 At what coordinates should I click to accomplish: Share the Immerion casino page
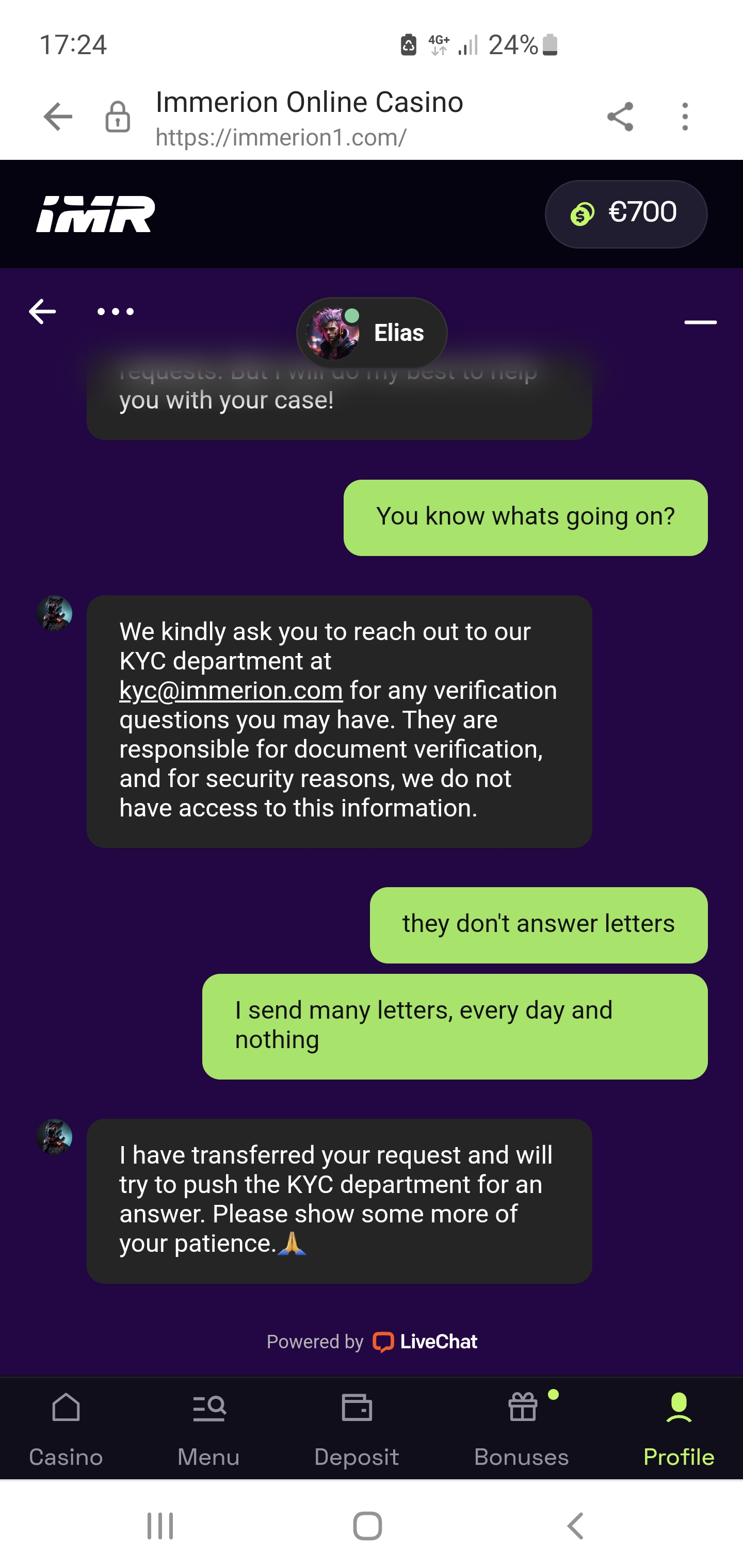click(620, 116)
